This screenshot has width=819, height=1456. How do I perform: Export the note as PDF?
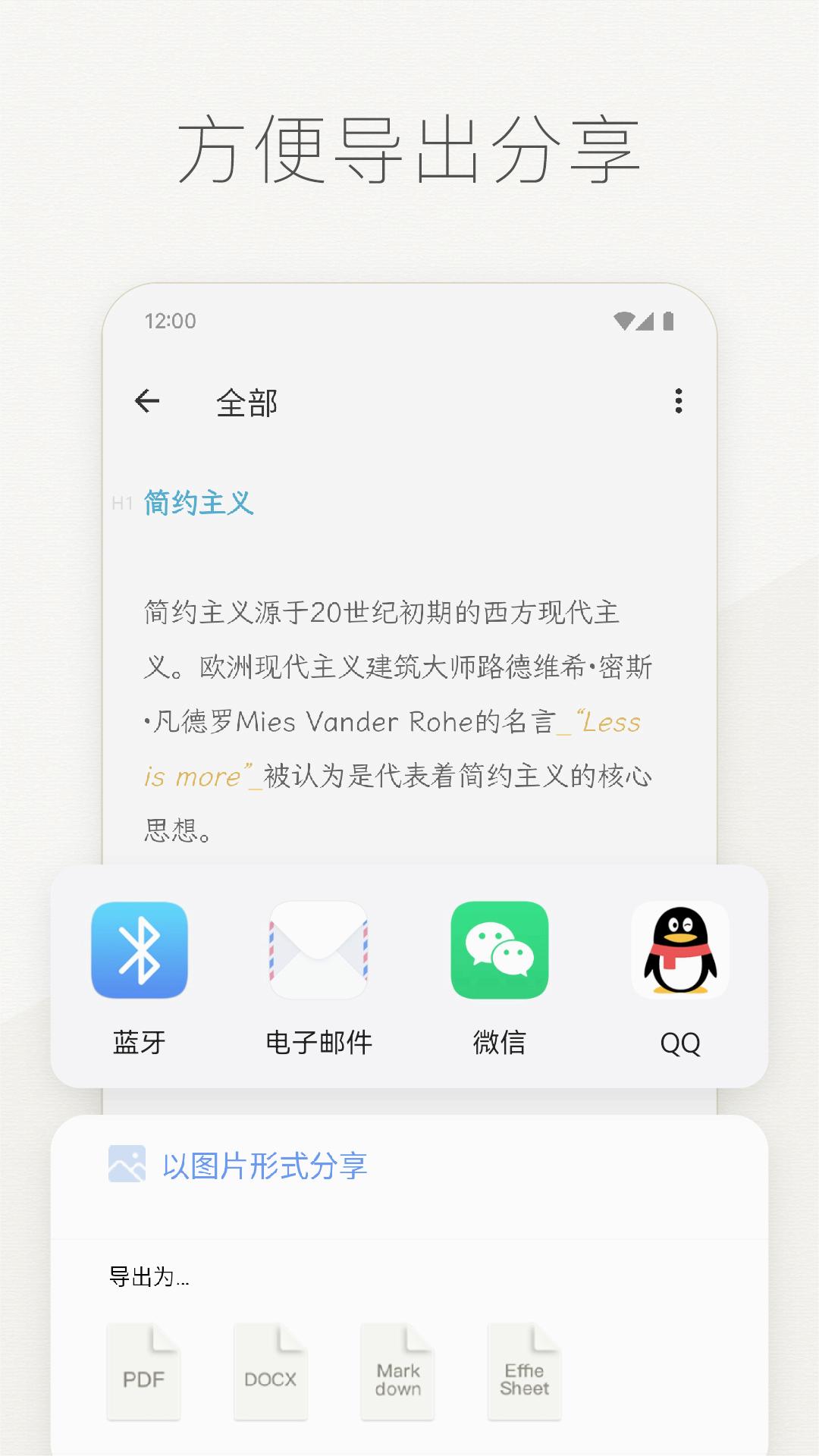[x=143, y=1371]
